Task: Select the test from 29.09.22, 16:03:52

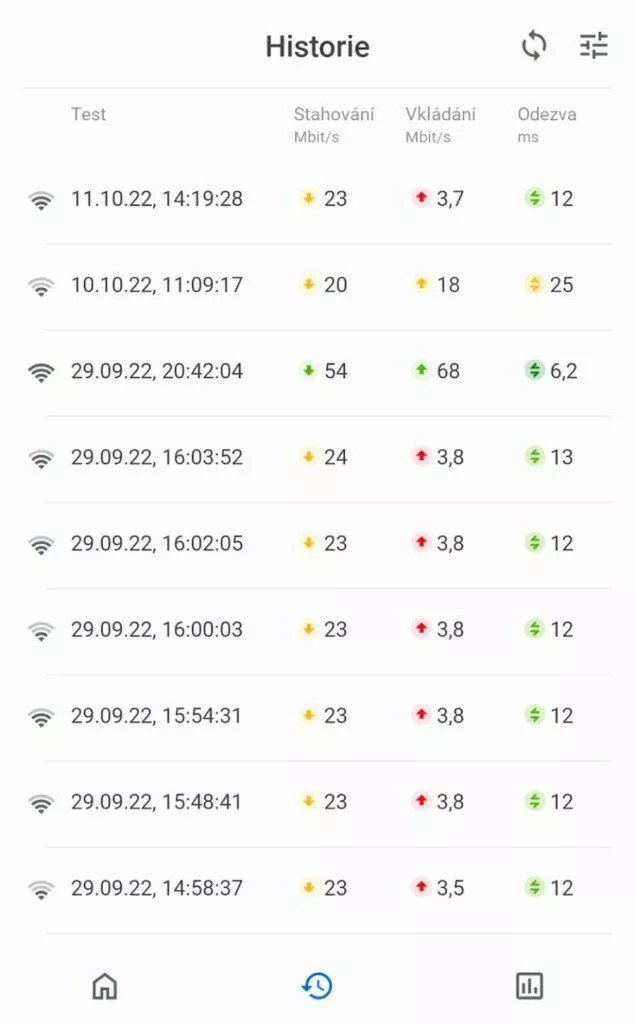Action: 157,457
